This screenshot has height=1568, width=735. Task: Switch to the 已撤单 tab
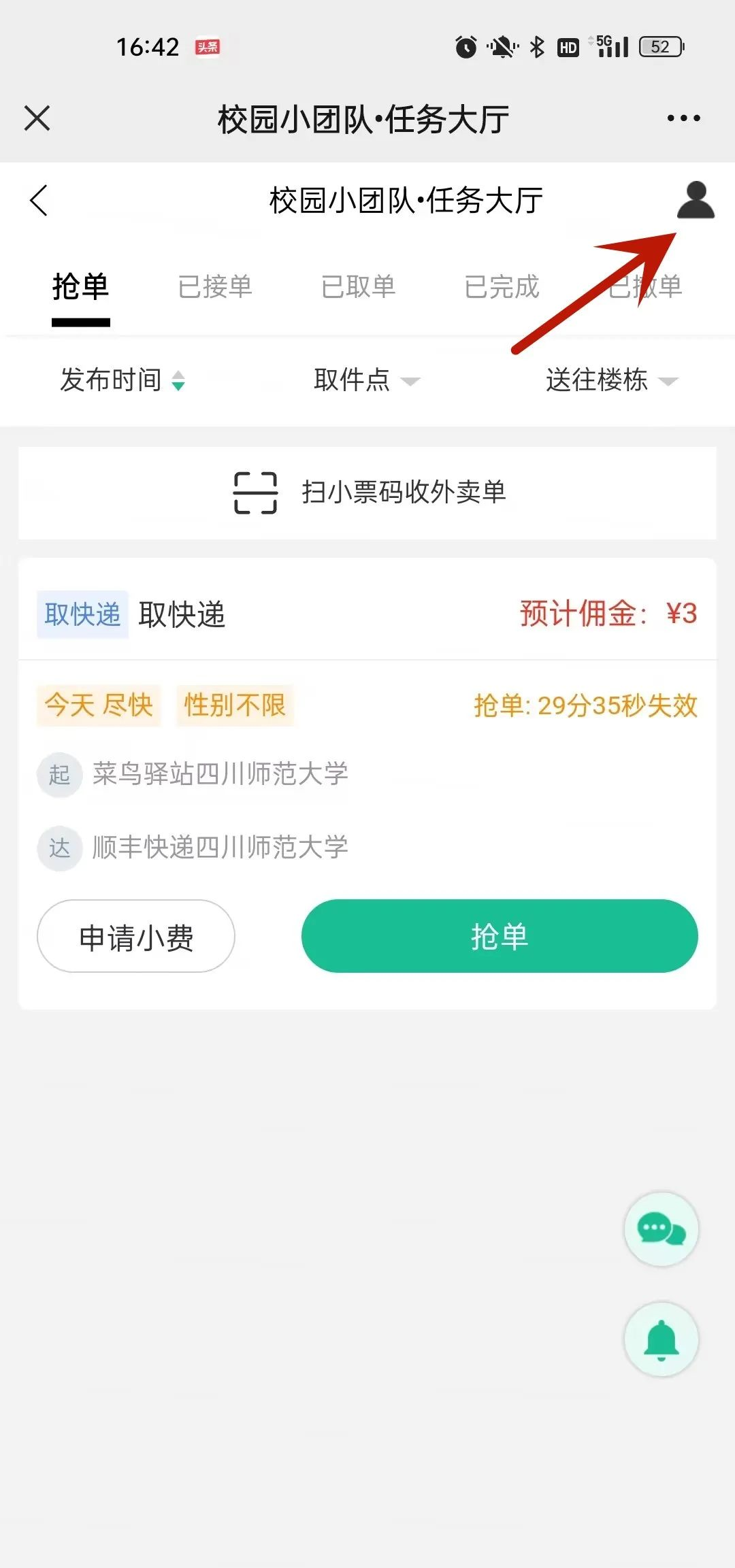point(644,286)
